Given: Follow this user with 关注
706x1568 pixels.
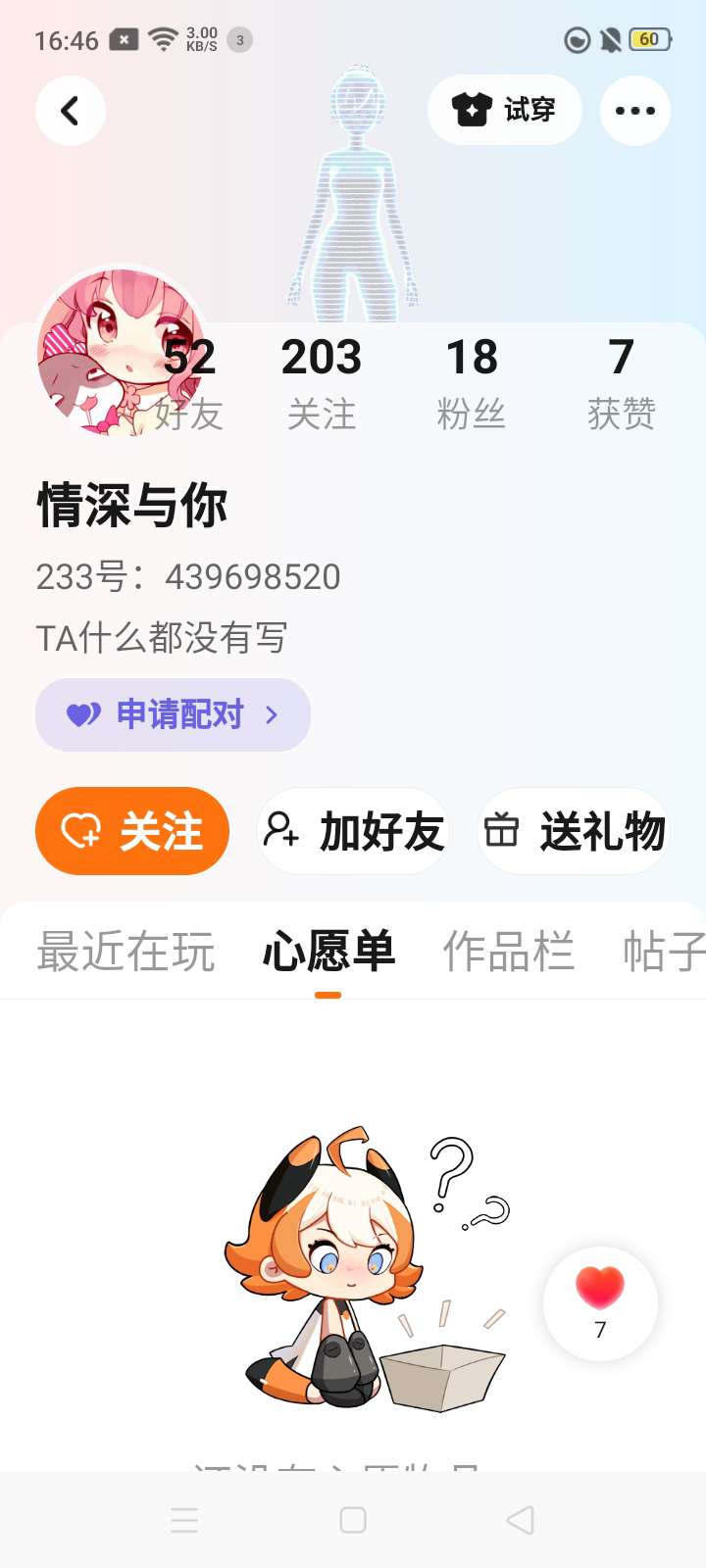Looking at the screenshot, I should (132, 831).
